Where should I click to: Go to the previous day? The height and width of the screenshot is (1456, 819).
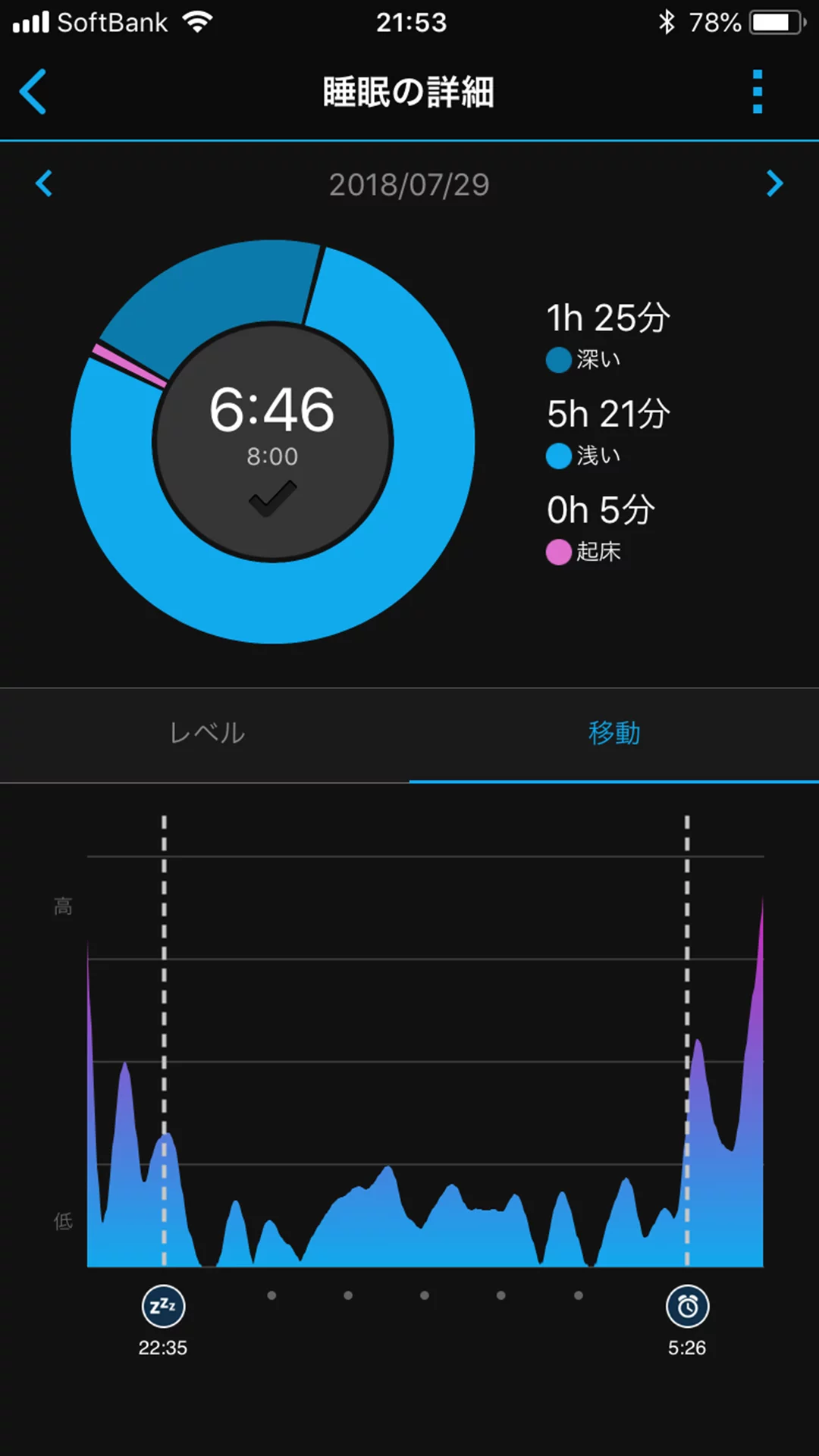(44, 183)
